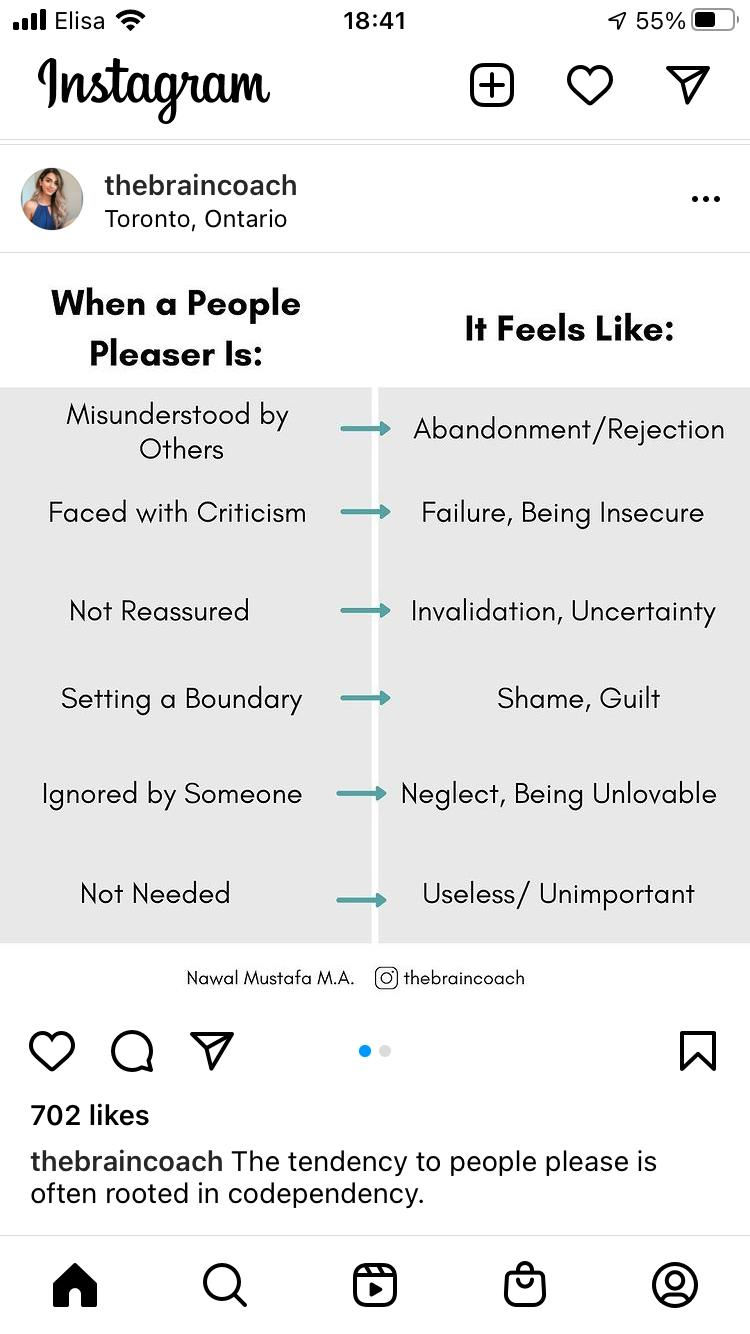Viewport: 750px width, 1334px height.
Task: Like the people pleaser post
Action: click(52, 1051)
